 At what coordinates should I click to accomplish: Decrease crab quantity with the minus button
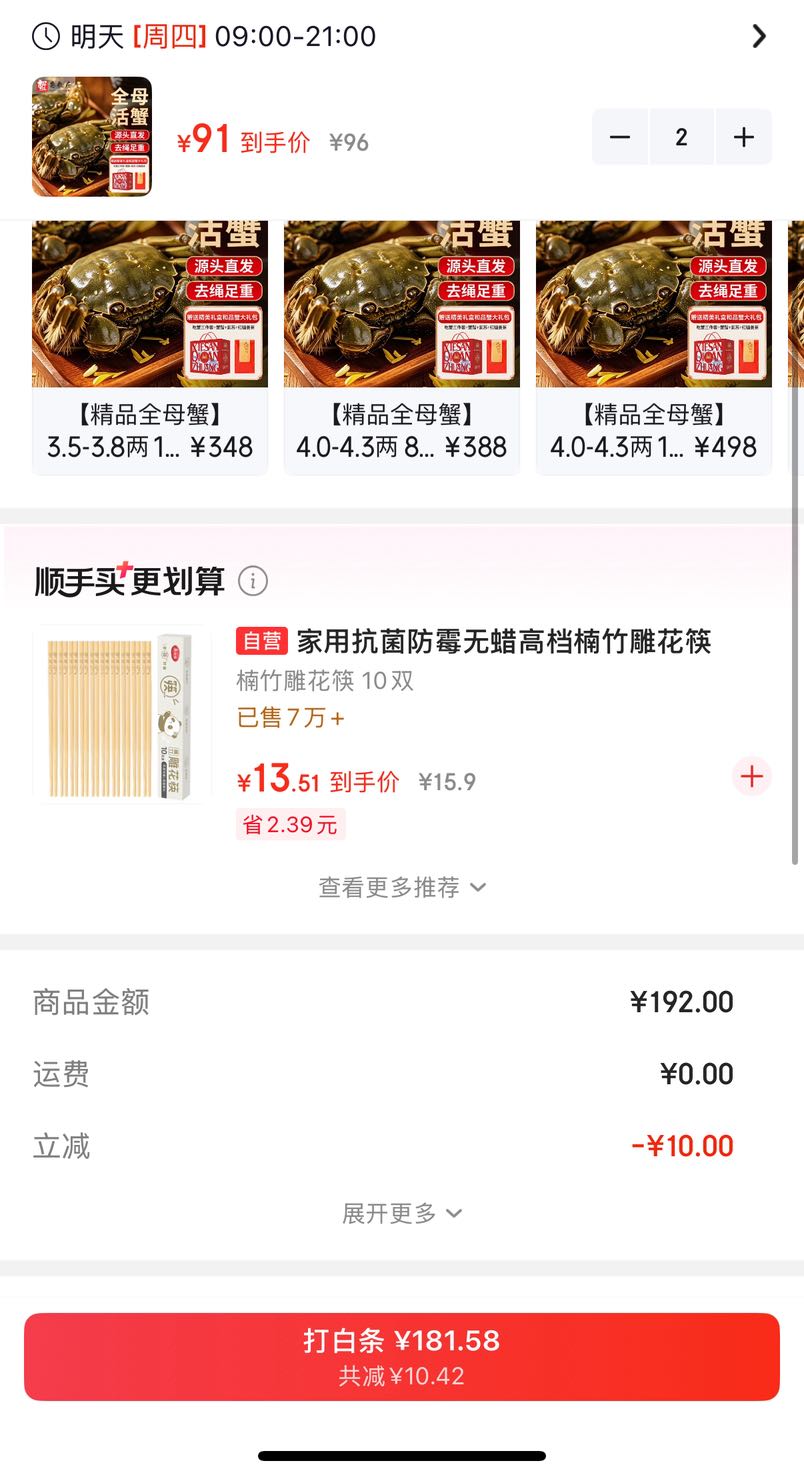point(620,137)
